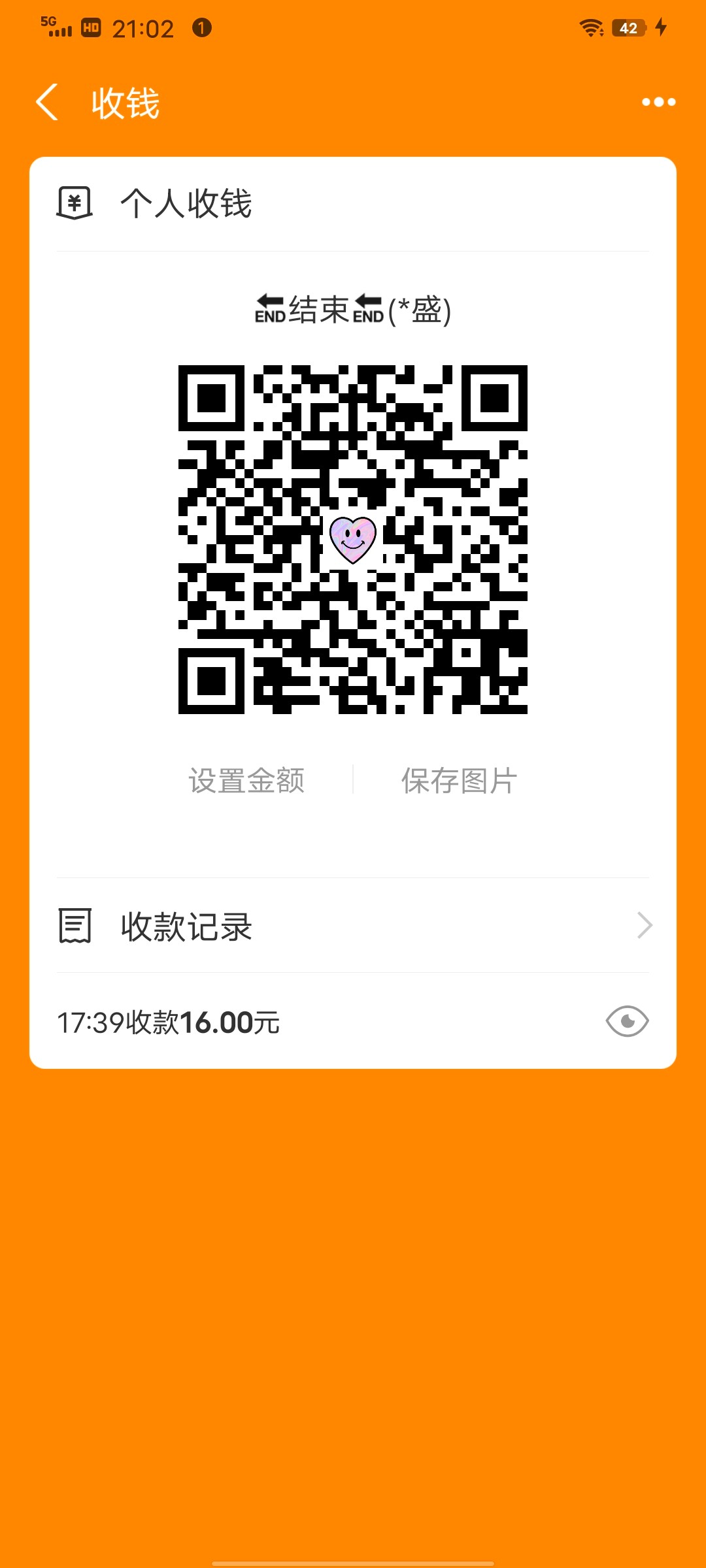Tap the back arrow to leave 收钱 page

(x=48, y=103)
